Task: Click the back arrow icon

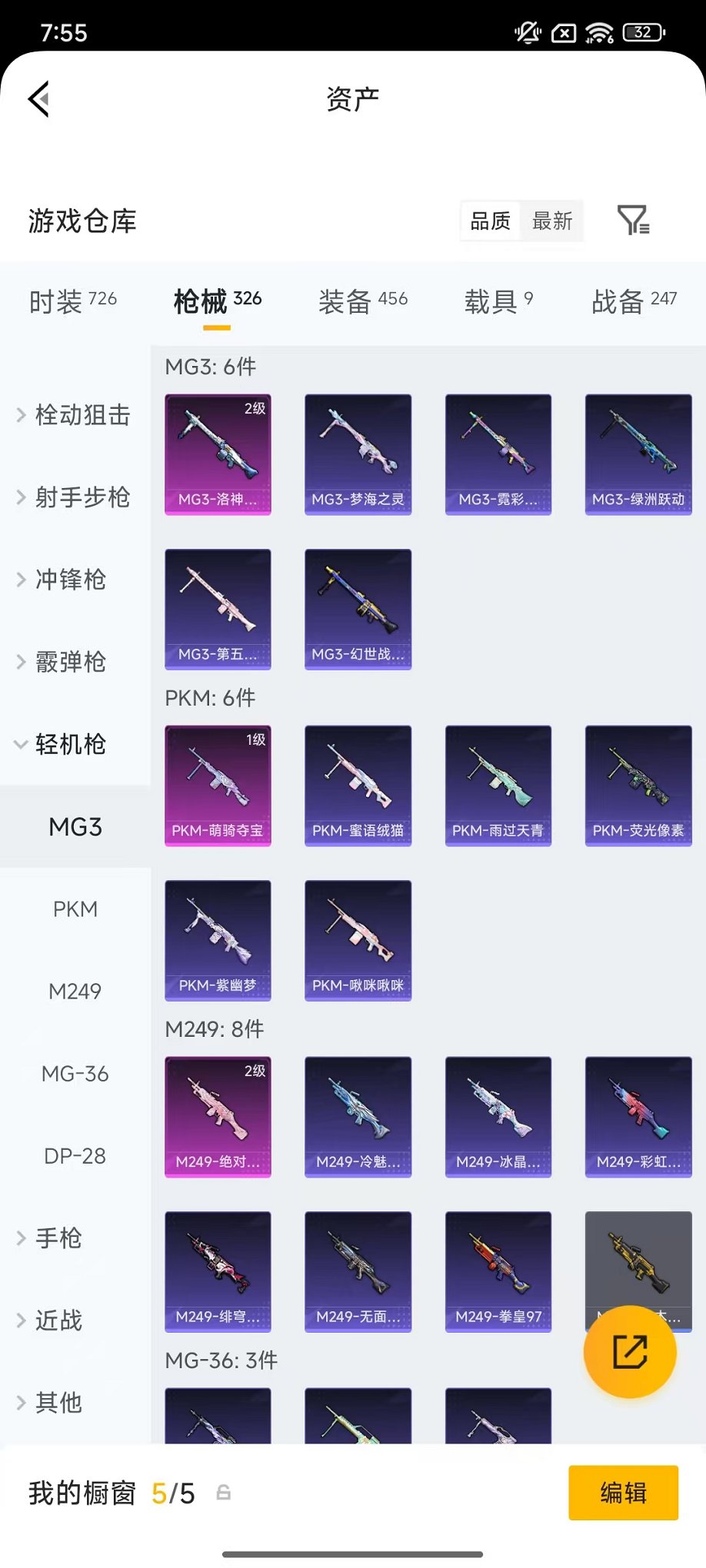Action: (38, 98)
